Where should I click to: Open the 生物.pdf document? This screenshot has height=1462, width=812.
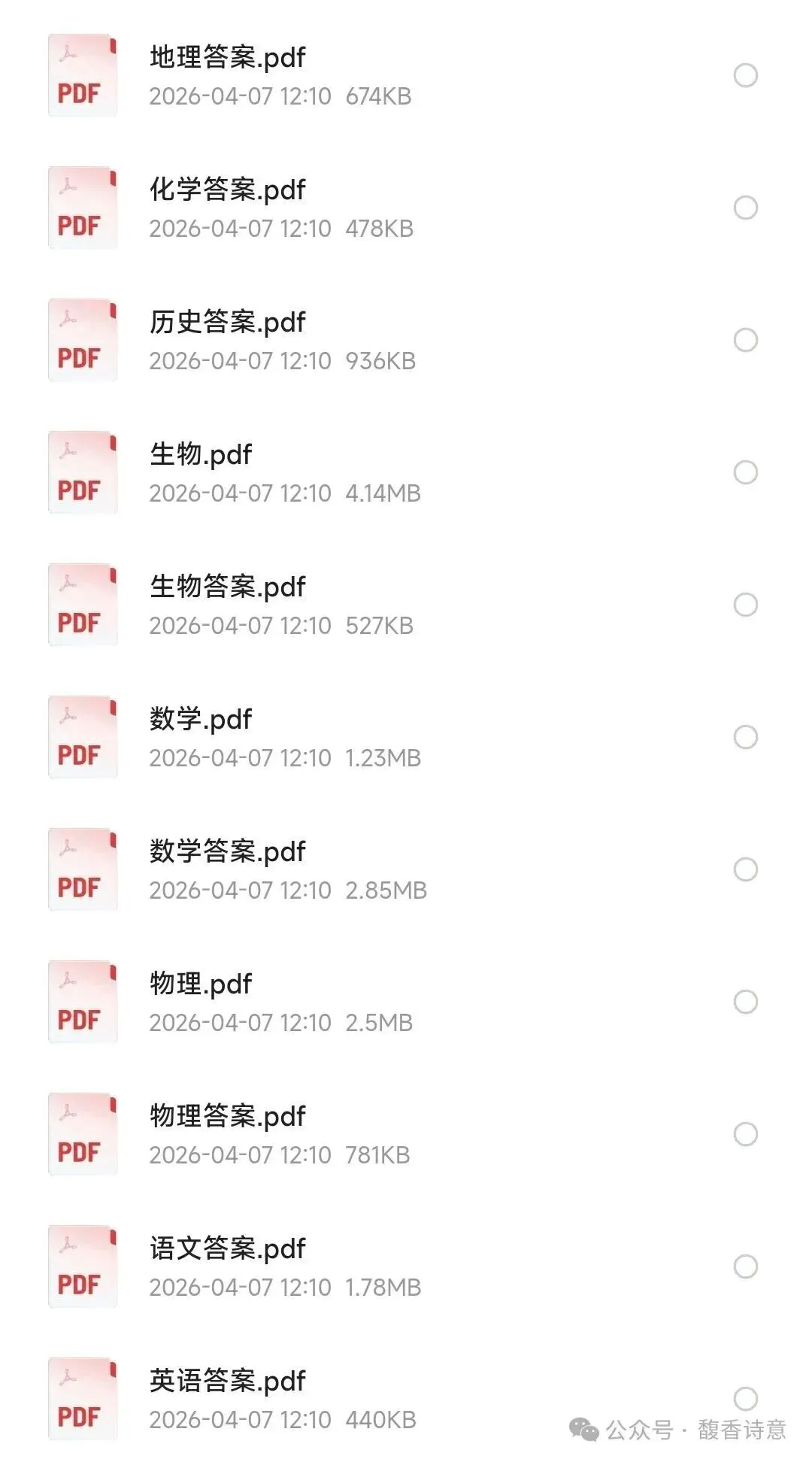click(200, 455)
